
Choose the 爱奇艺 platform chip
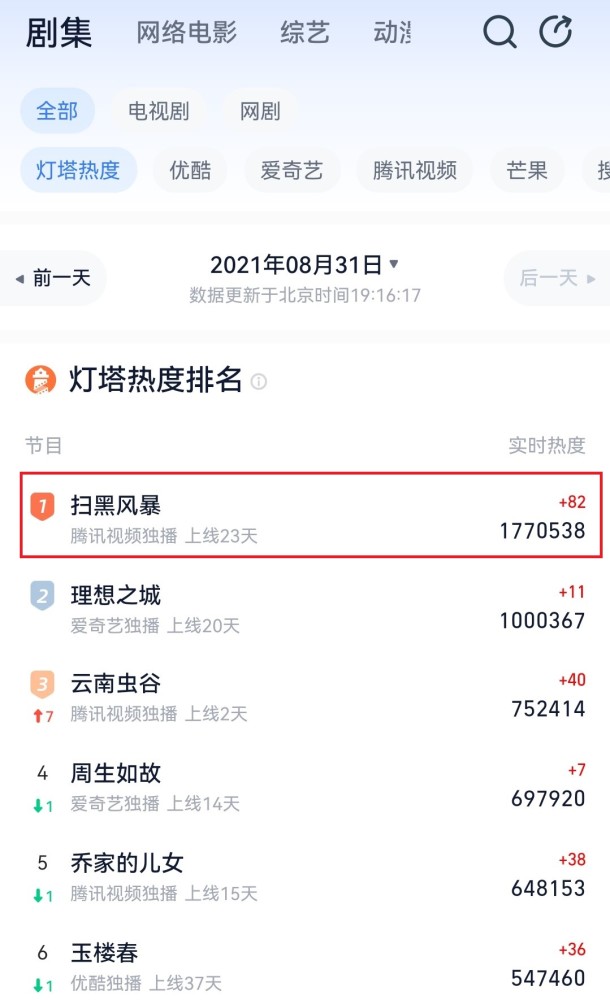pos(292,170)
